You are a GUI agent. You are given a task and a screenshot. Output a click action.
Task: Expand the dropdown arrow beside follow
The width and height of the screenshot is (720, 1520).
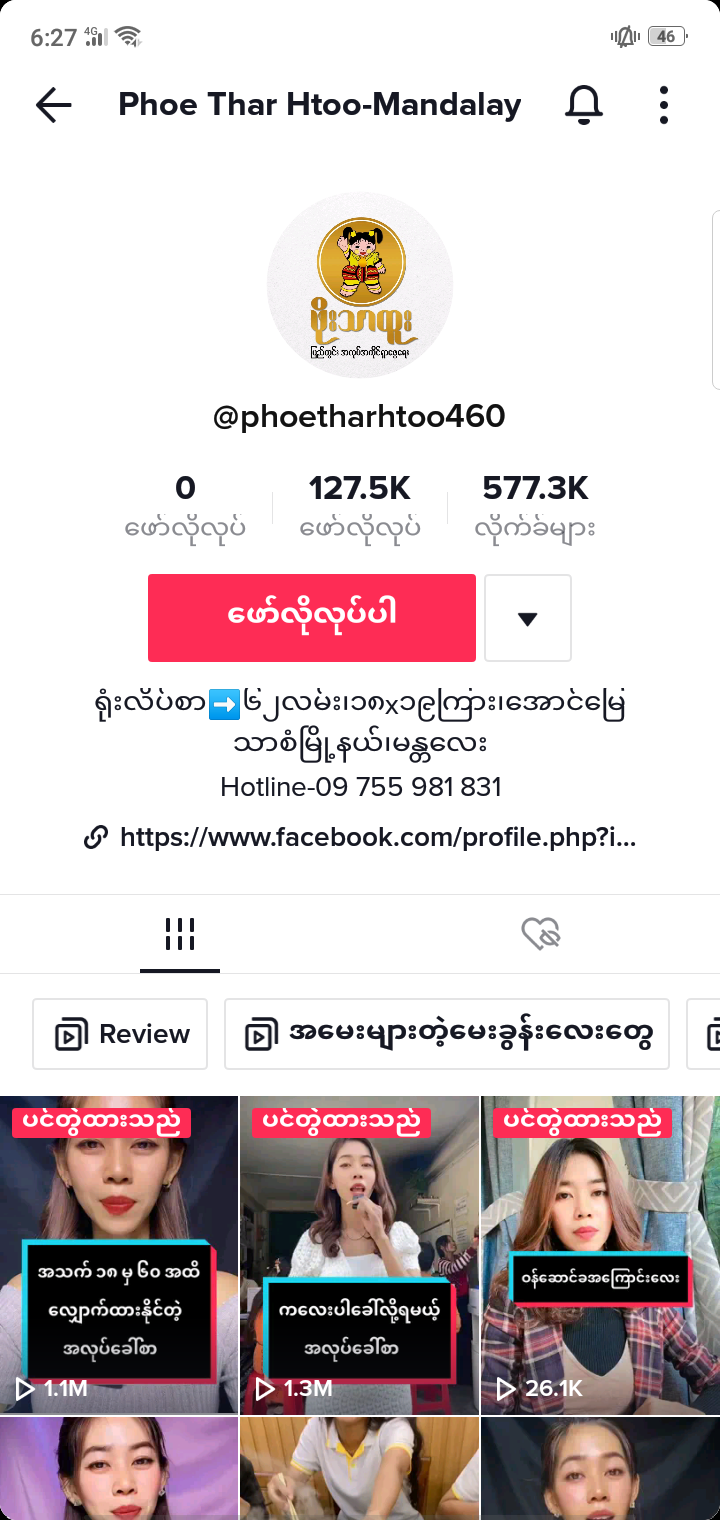click(x=528, y=618)
